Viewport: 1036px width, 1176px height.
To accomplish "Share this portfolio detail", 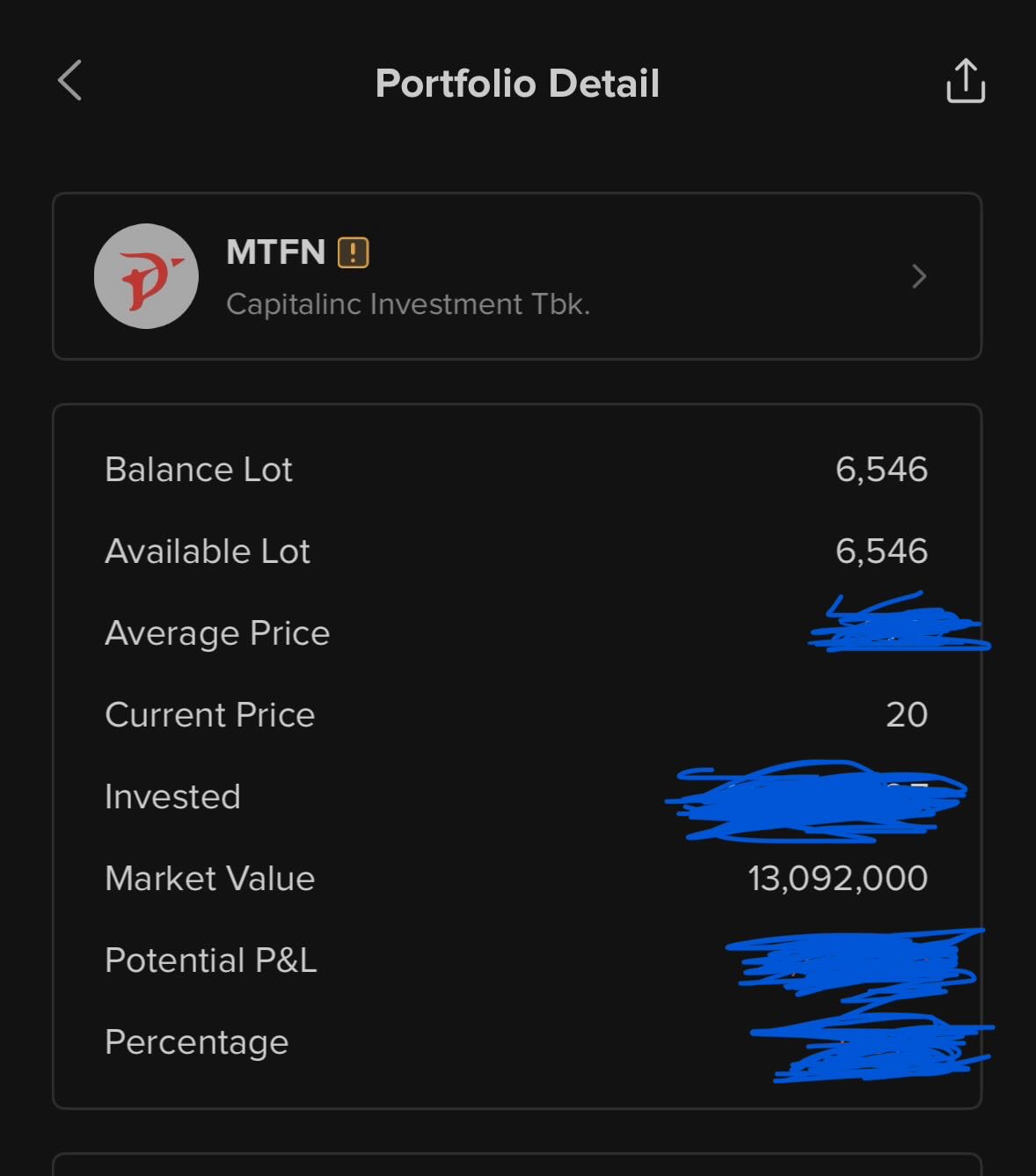I will [965, 81].
